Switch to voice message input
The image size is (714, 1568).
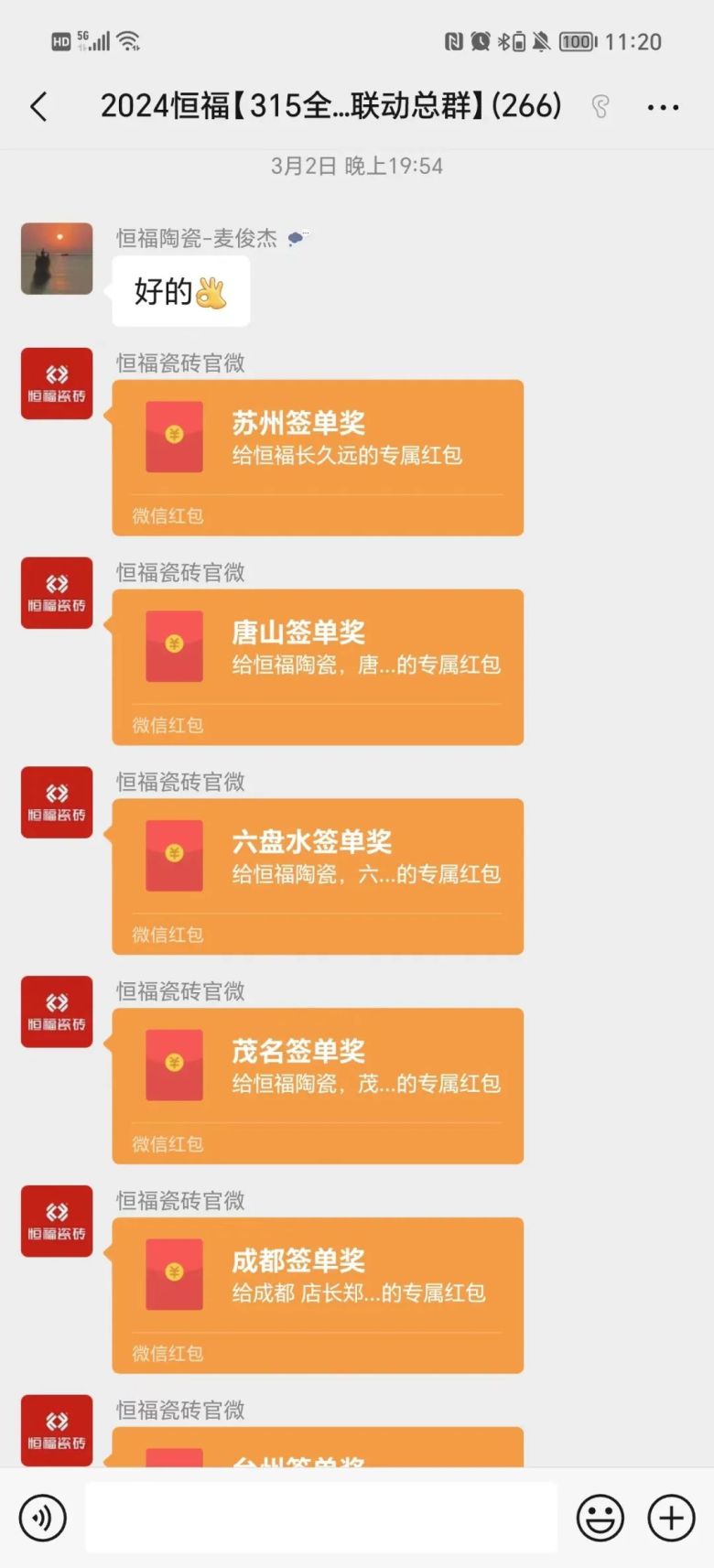click(x=42, y=1518)
